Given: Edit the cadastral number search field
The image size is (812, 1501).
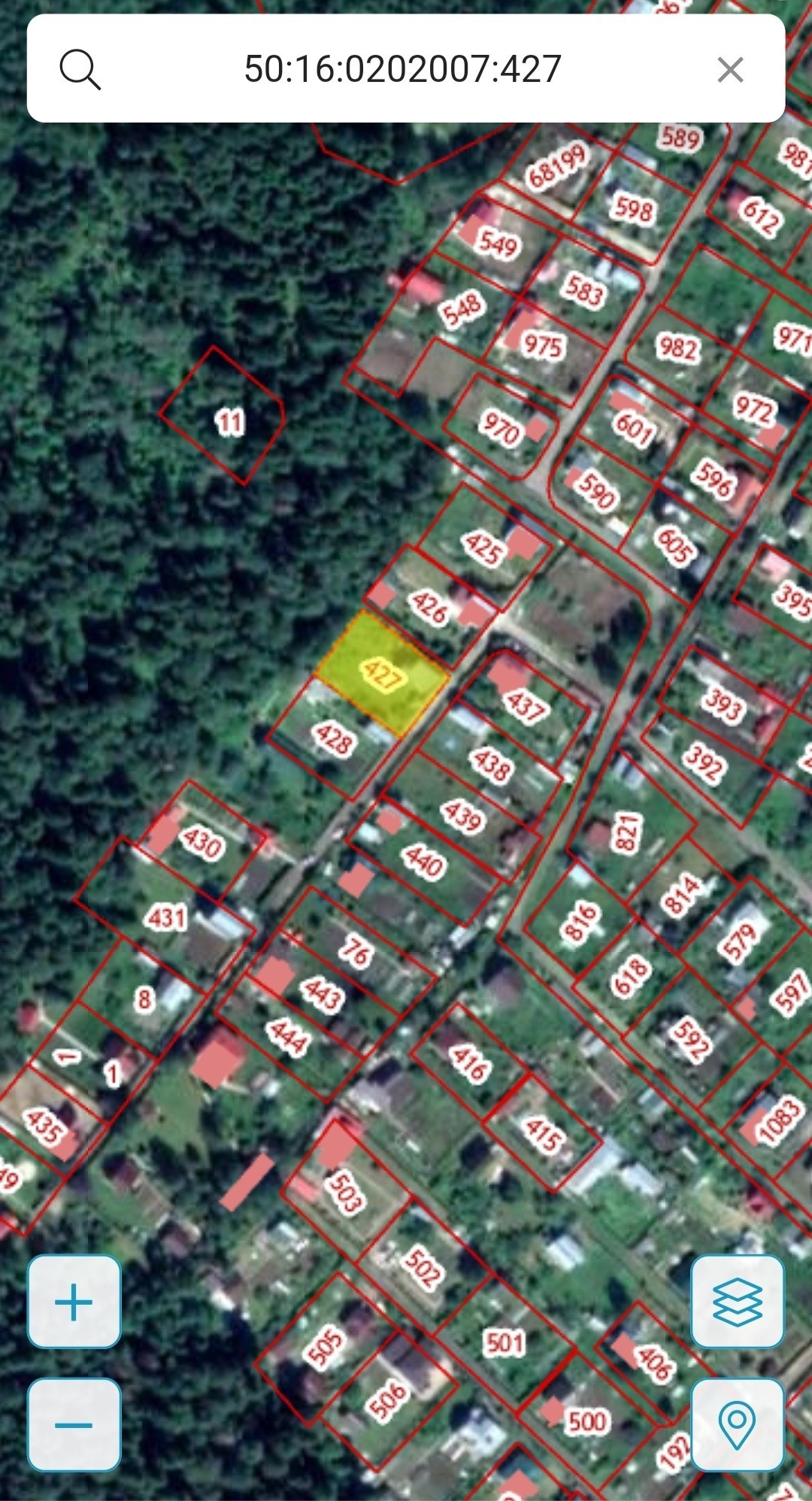Looking at the screenshot, I should tap(402, 69).
